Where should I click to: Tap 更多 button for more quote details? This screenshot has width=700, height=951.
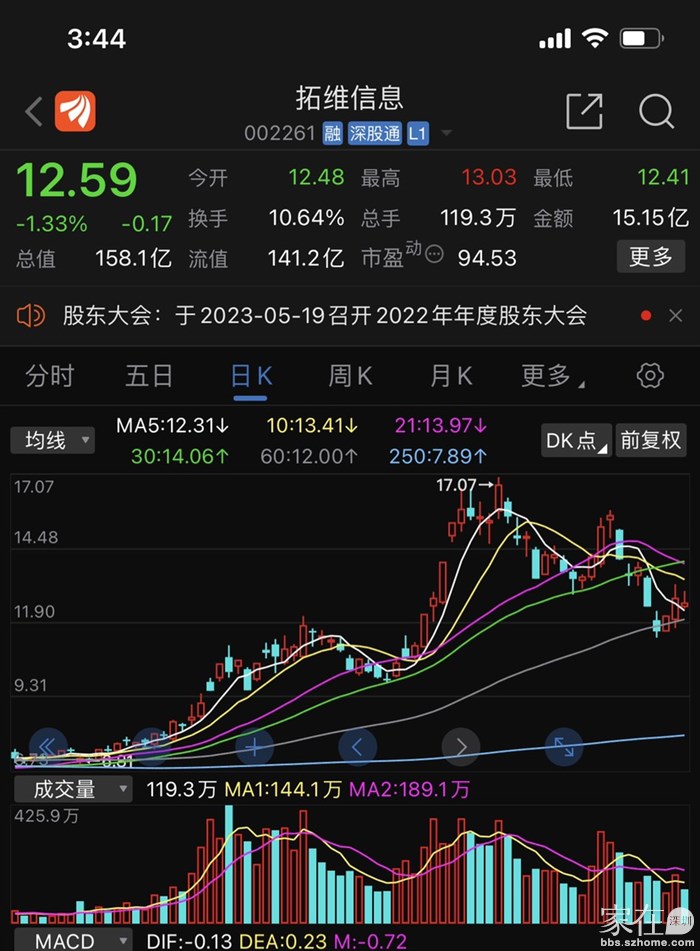point(650,257)
